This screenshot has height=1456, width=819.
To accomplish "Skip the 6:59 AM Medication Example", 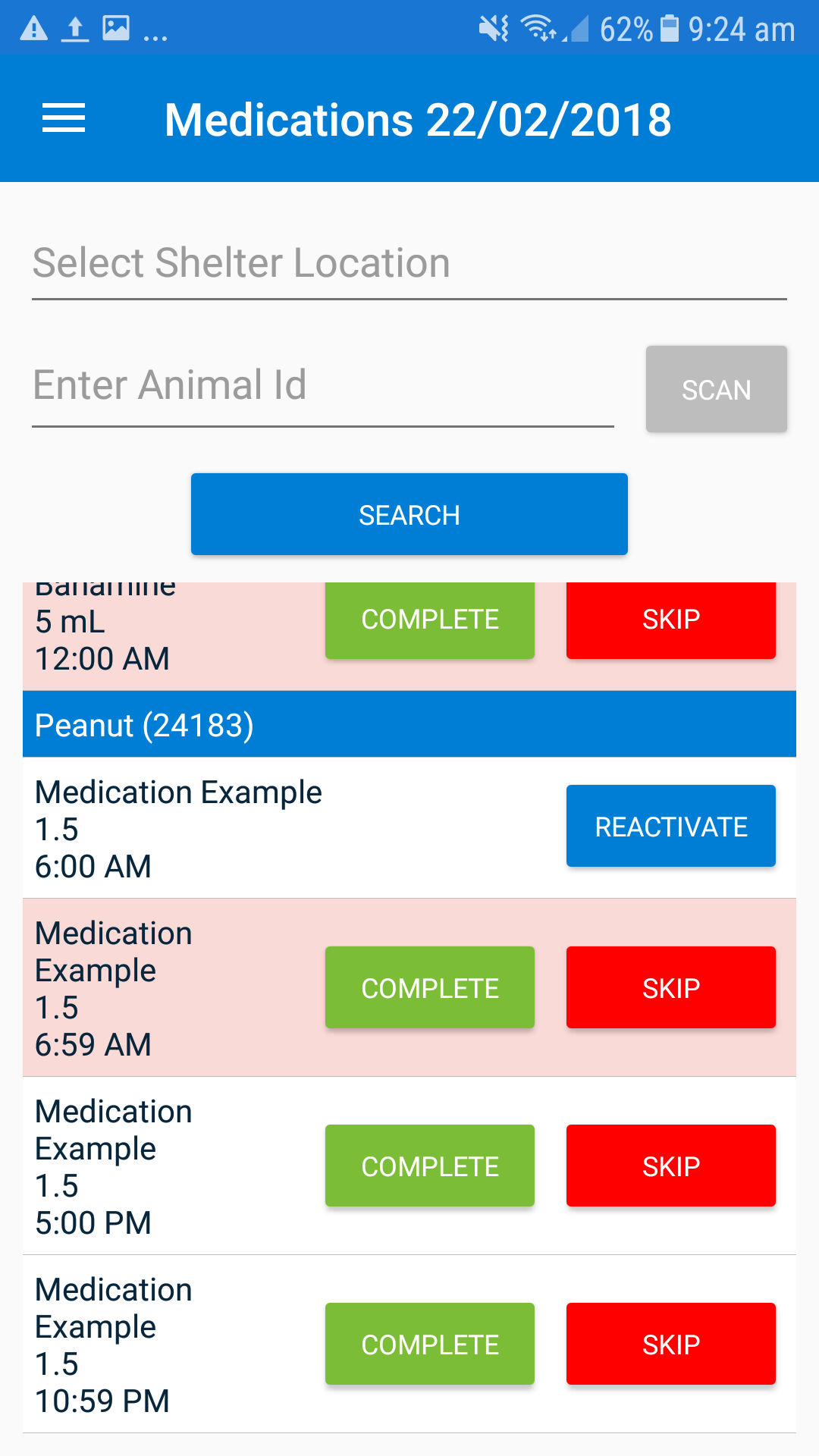I will (x=670, y=987).
